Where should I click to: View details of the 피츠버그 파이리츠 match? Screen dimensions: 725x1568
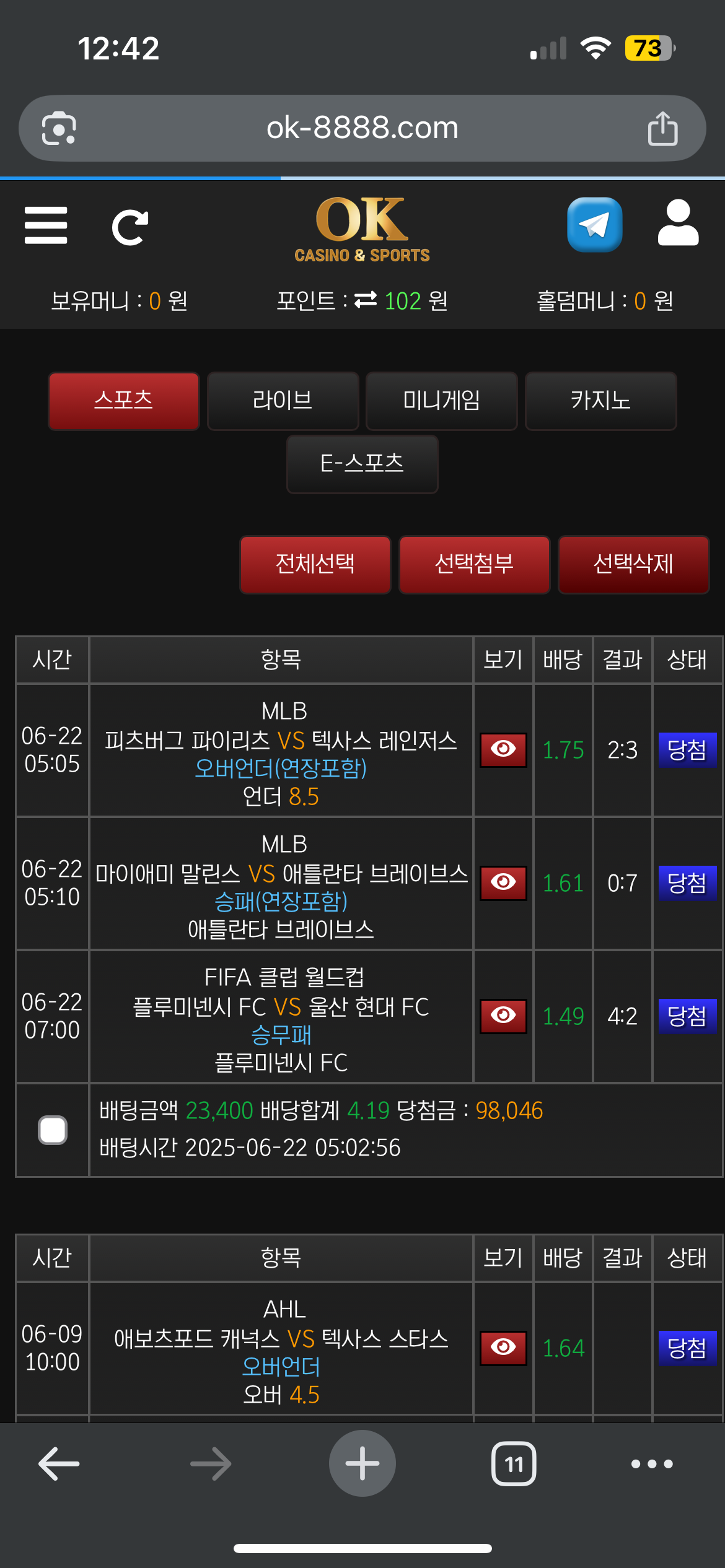[503, 750]
